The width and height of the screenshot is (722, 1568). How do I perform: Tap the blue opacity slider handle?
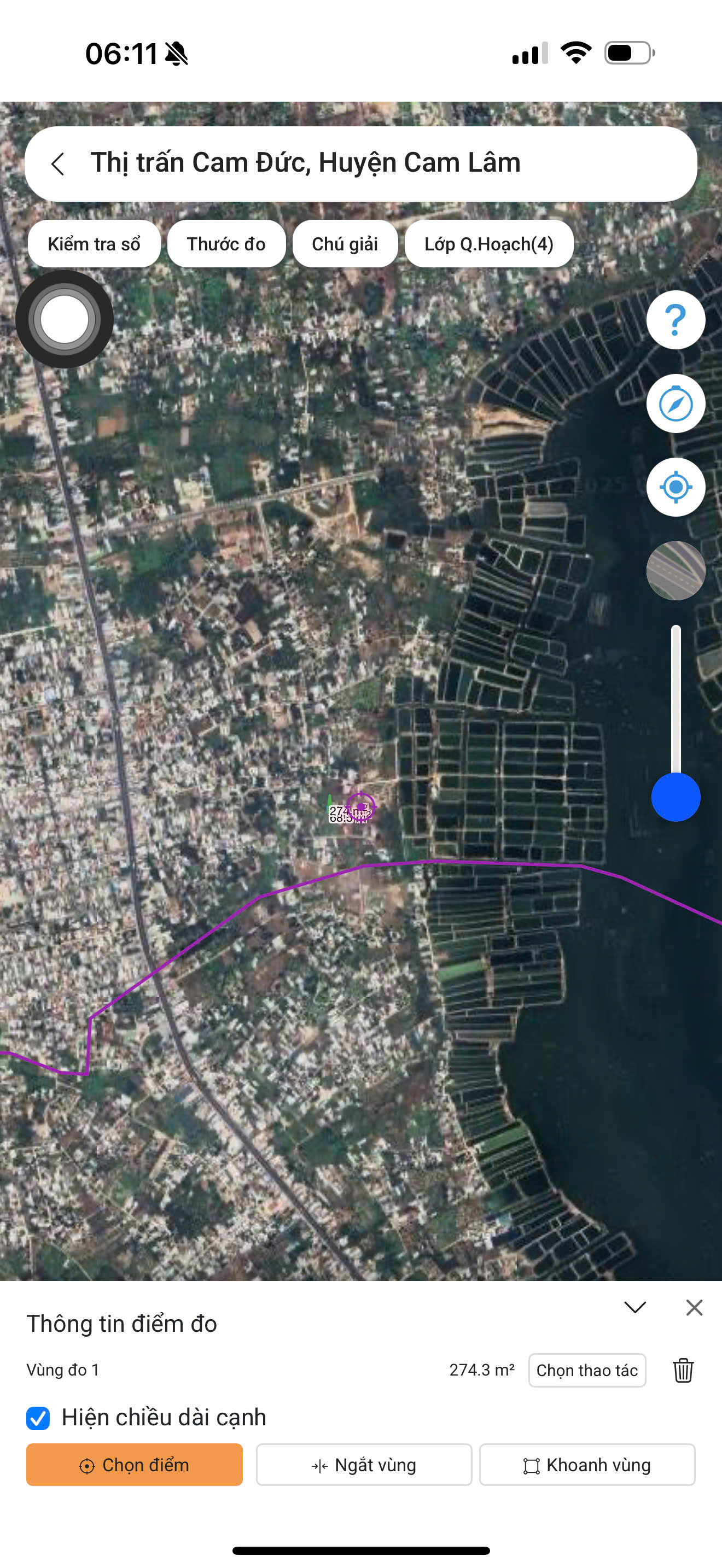click(x=676, y=797)
